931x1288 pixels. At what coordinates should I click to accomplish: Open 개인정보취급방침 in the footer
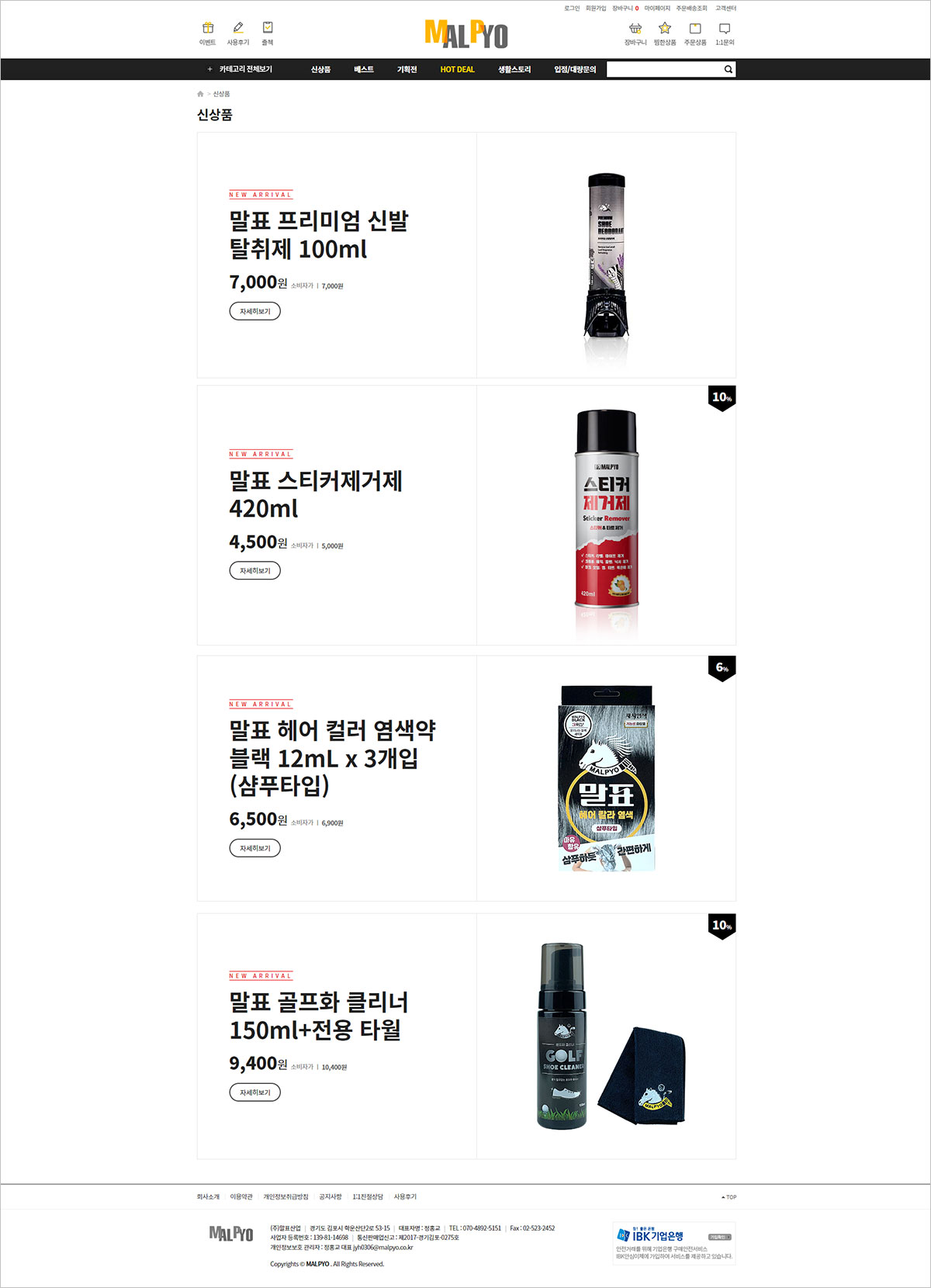[286, 1197]
